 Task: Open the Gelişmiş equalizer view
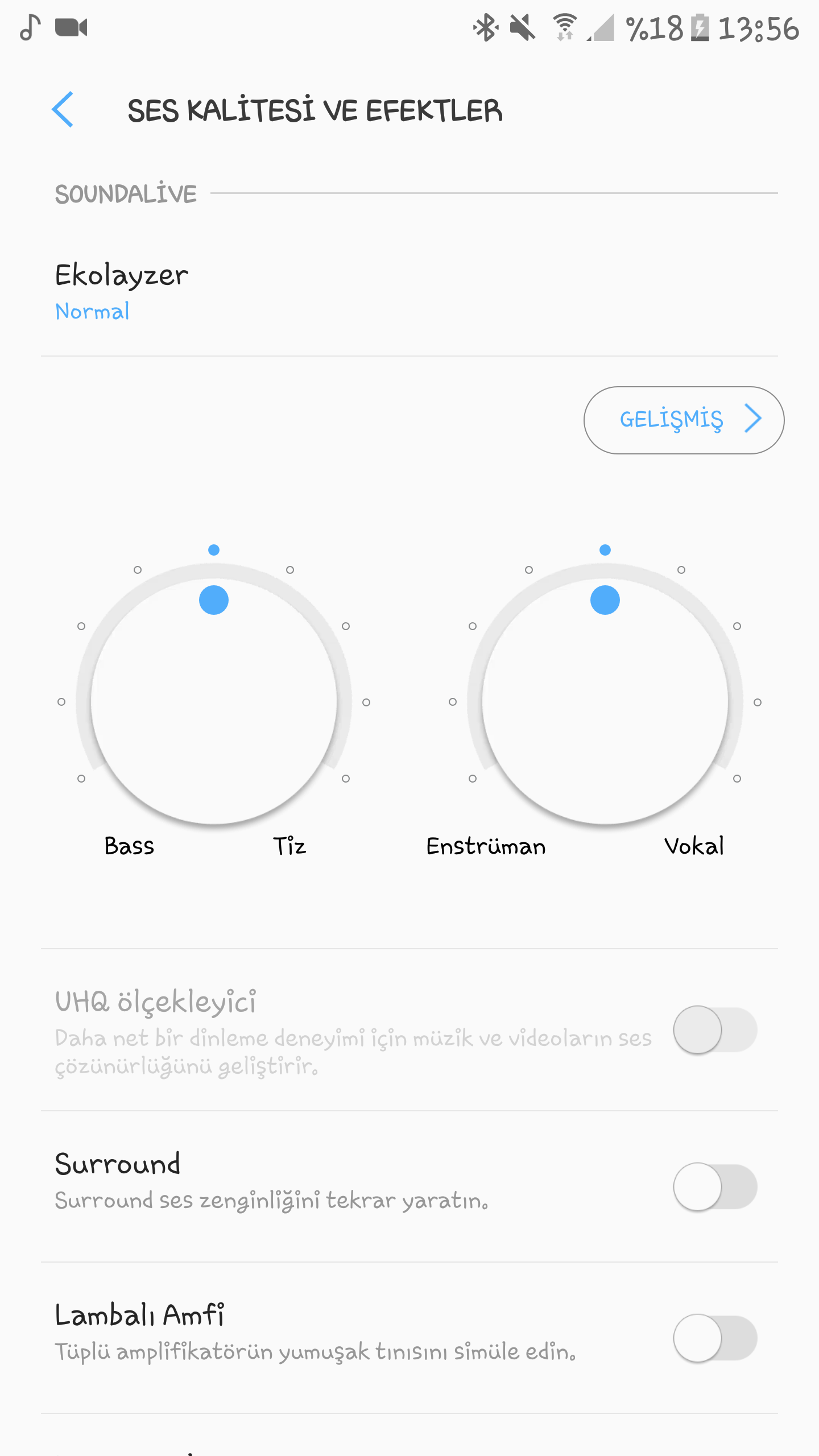684,420
